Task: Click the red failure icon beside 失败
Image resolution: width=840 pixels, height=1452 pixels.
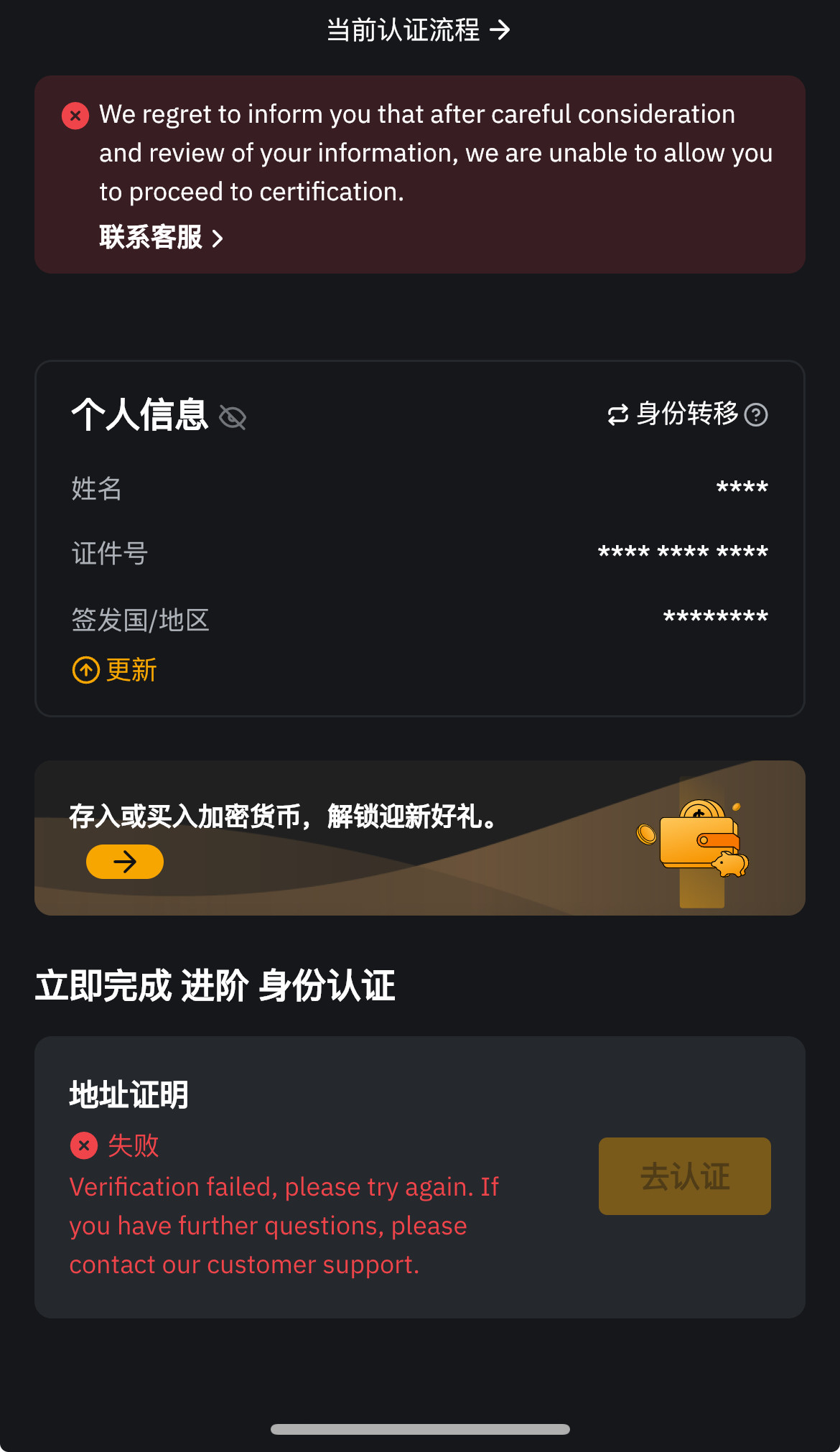Action: 84,1146
